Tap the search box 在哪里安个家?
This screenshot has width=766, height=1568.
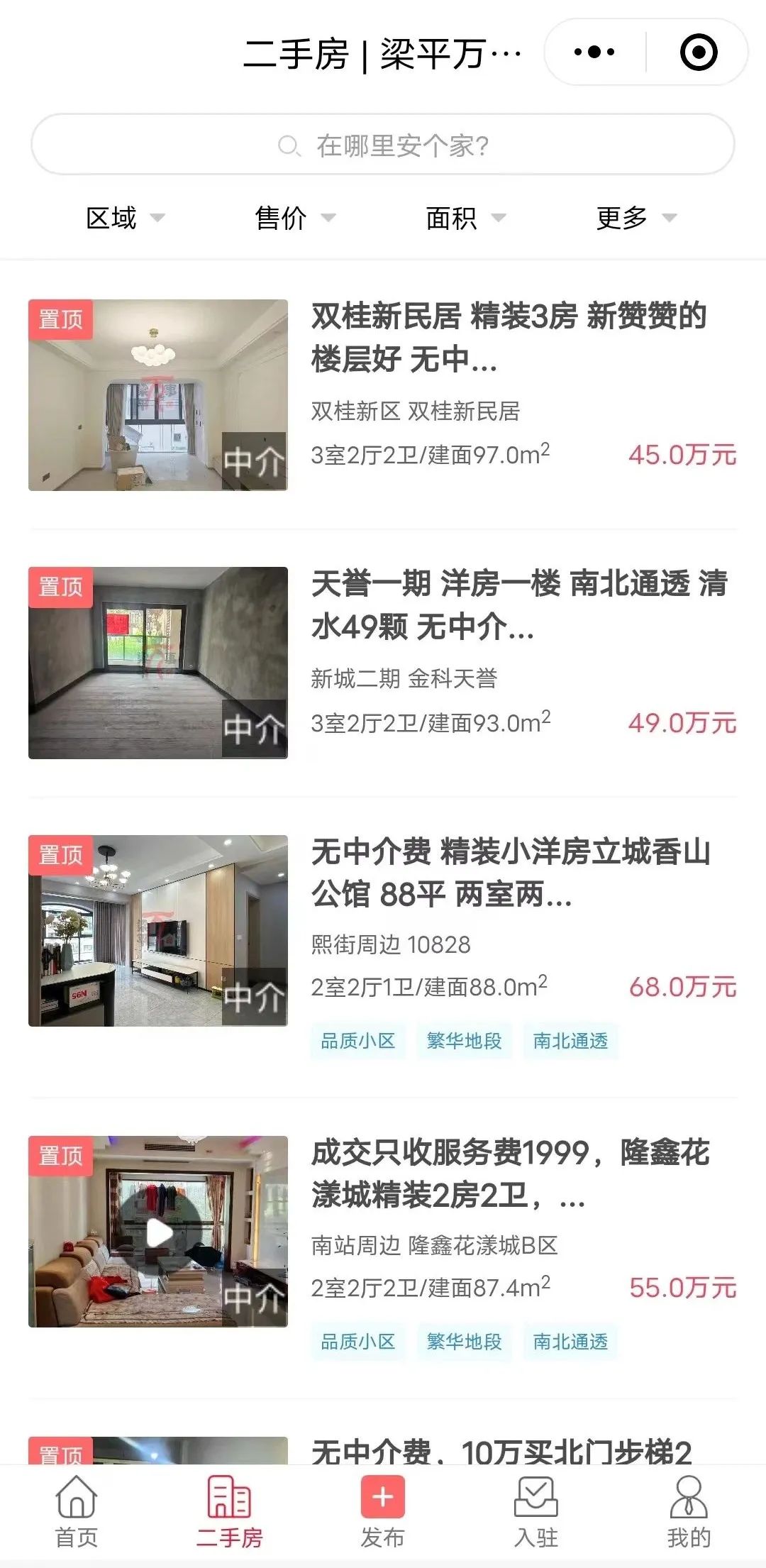coord(383,145)
